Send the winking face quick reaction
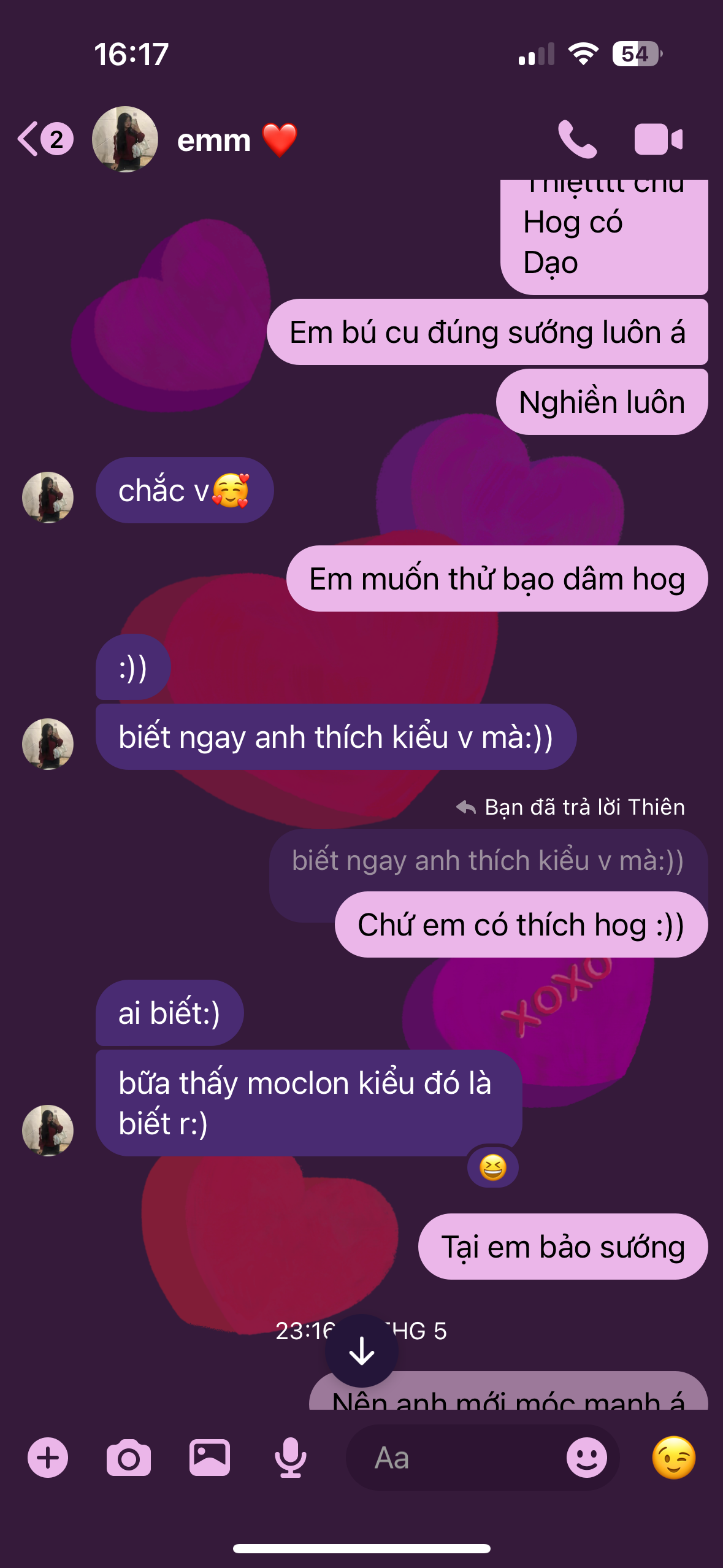This screenshot has height=1568, width=723. (x=673, y=1458)
